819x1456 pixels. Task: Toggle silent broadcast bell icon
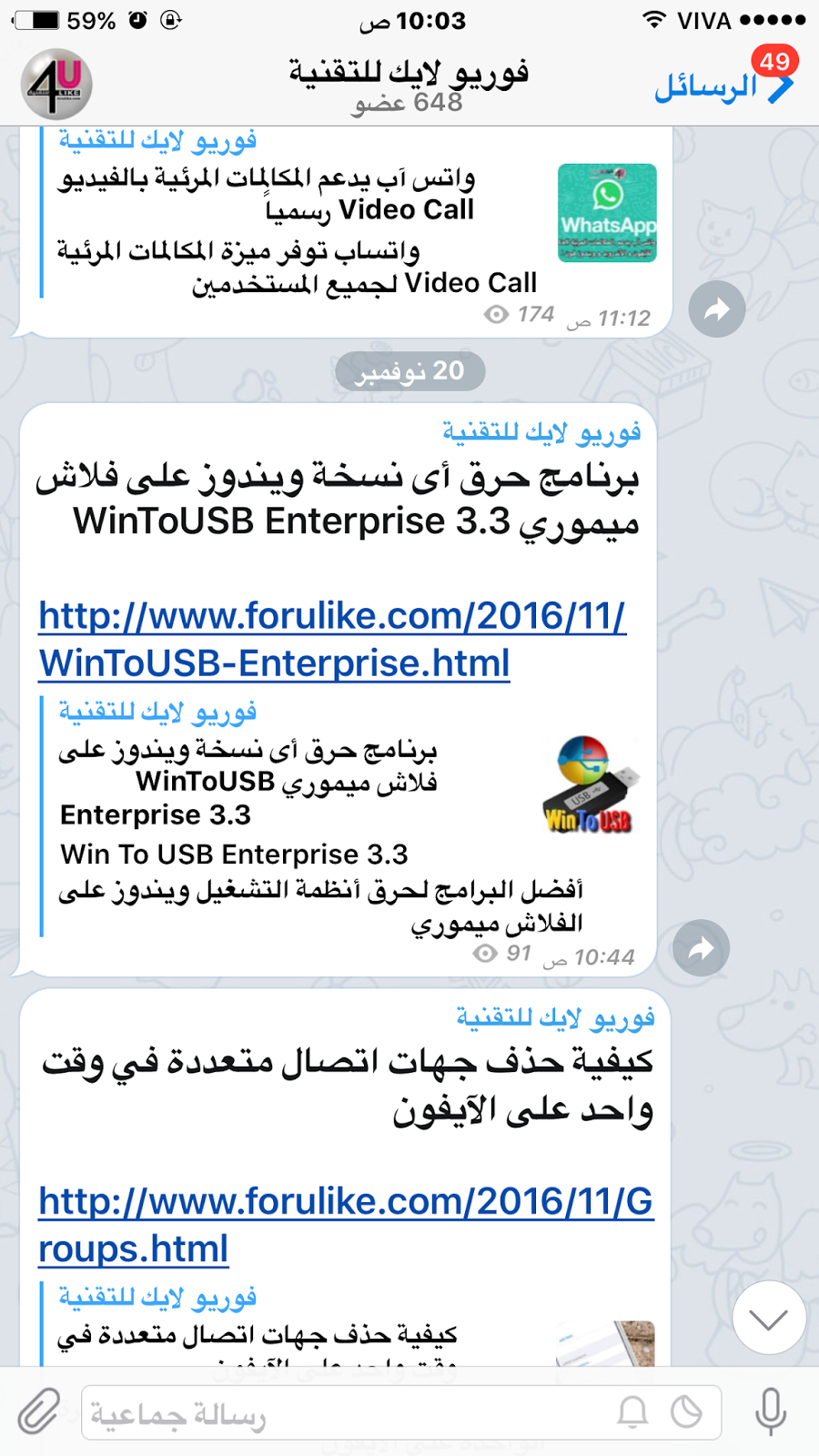coord(632,1412)
